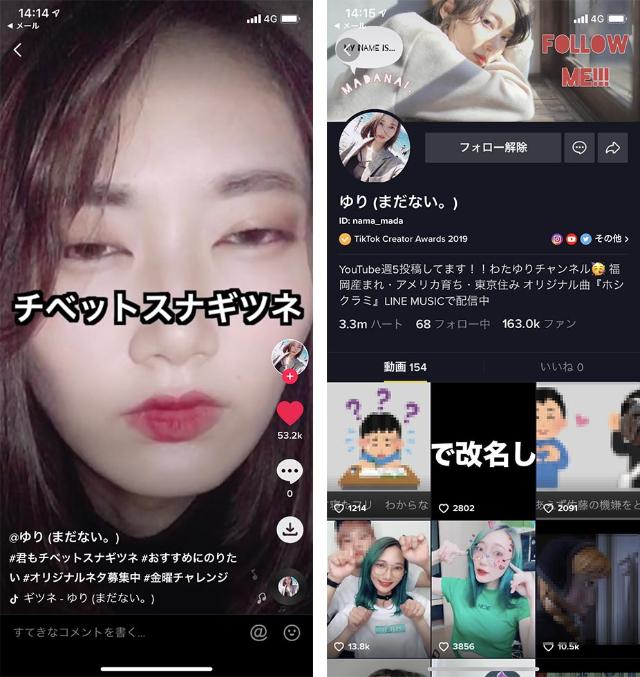
Task: Open the comments on the video
Action: pyautogui.click(x=290, y=471)
